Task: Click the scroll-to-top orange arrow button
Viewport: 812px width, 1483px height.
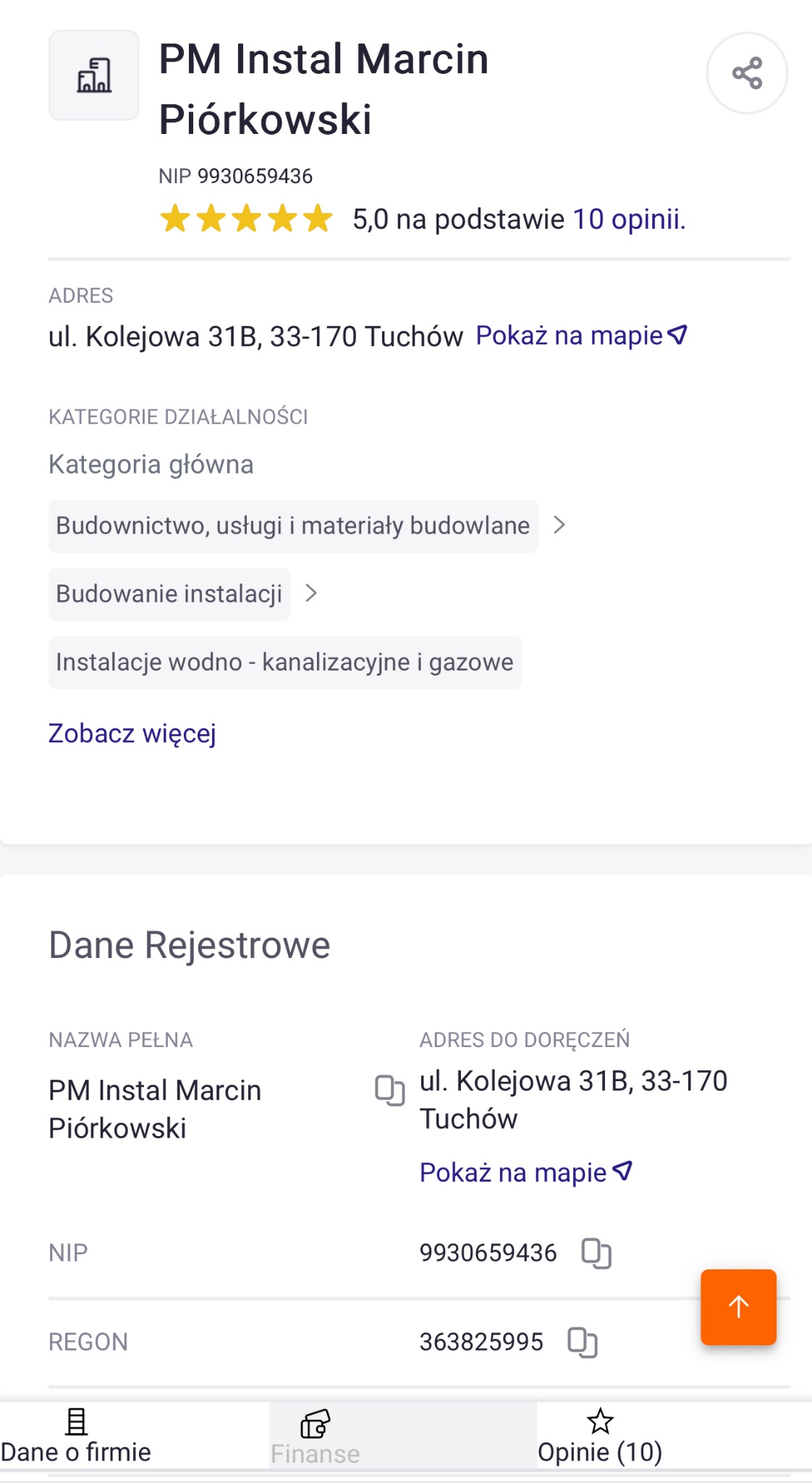Action: point(737,1307)
